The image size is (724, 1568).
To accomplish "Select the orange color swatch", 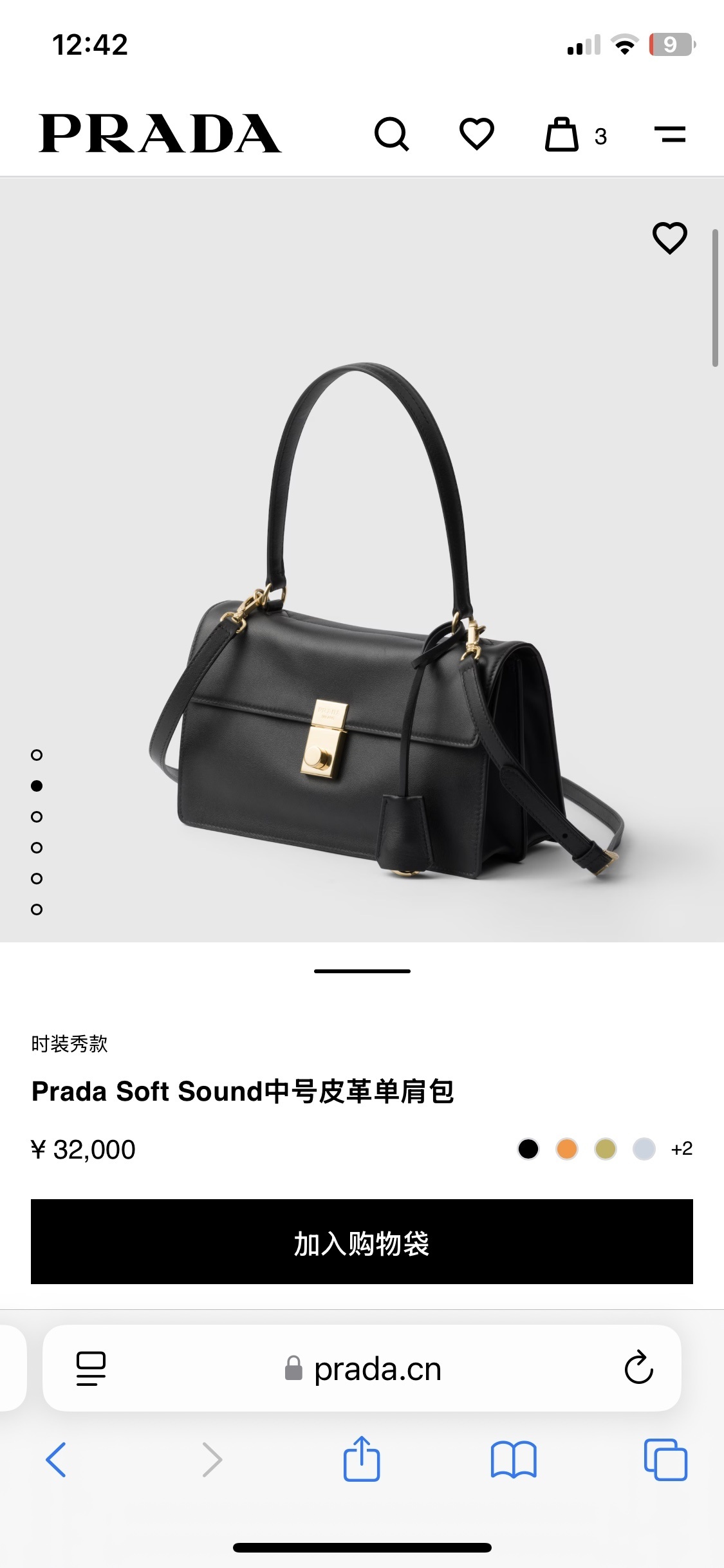I will click(x=567, y=1149).
